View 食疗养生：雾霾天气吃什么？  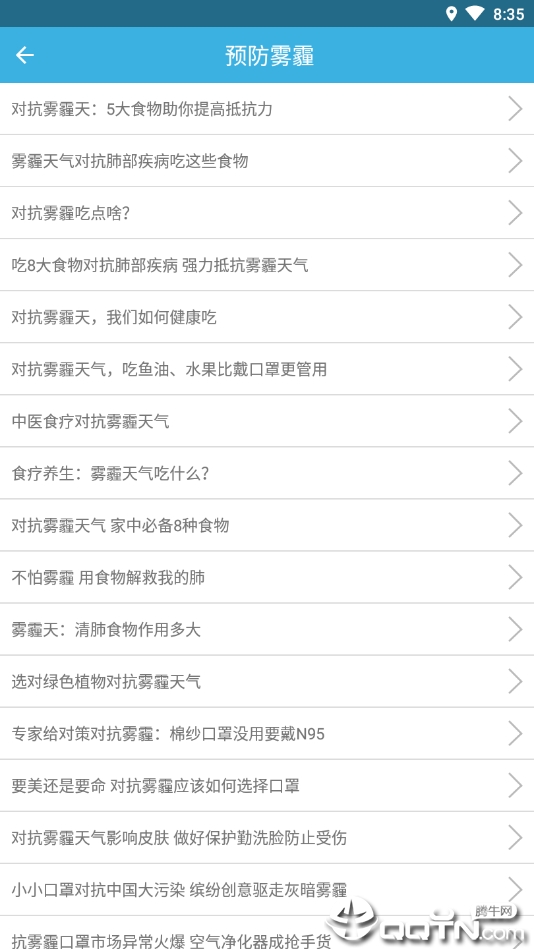[x=267, y=473]
